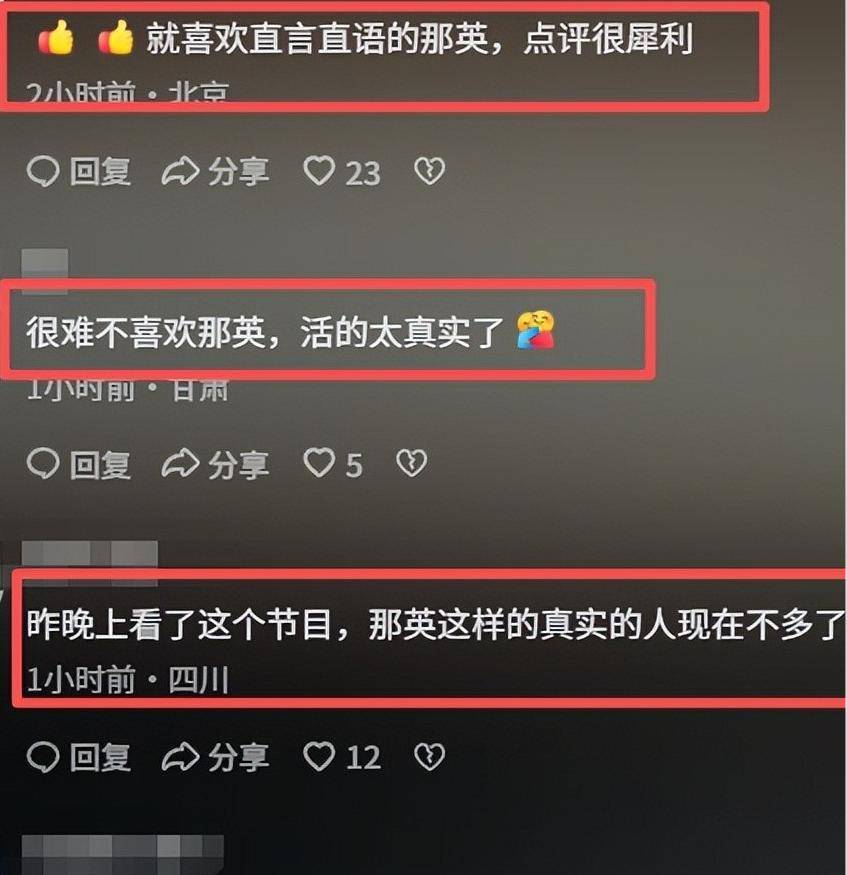This screenshot has height=875, width=847.
Task: Share the 昨晚上看了这个节目 comment
Action: 216,757
